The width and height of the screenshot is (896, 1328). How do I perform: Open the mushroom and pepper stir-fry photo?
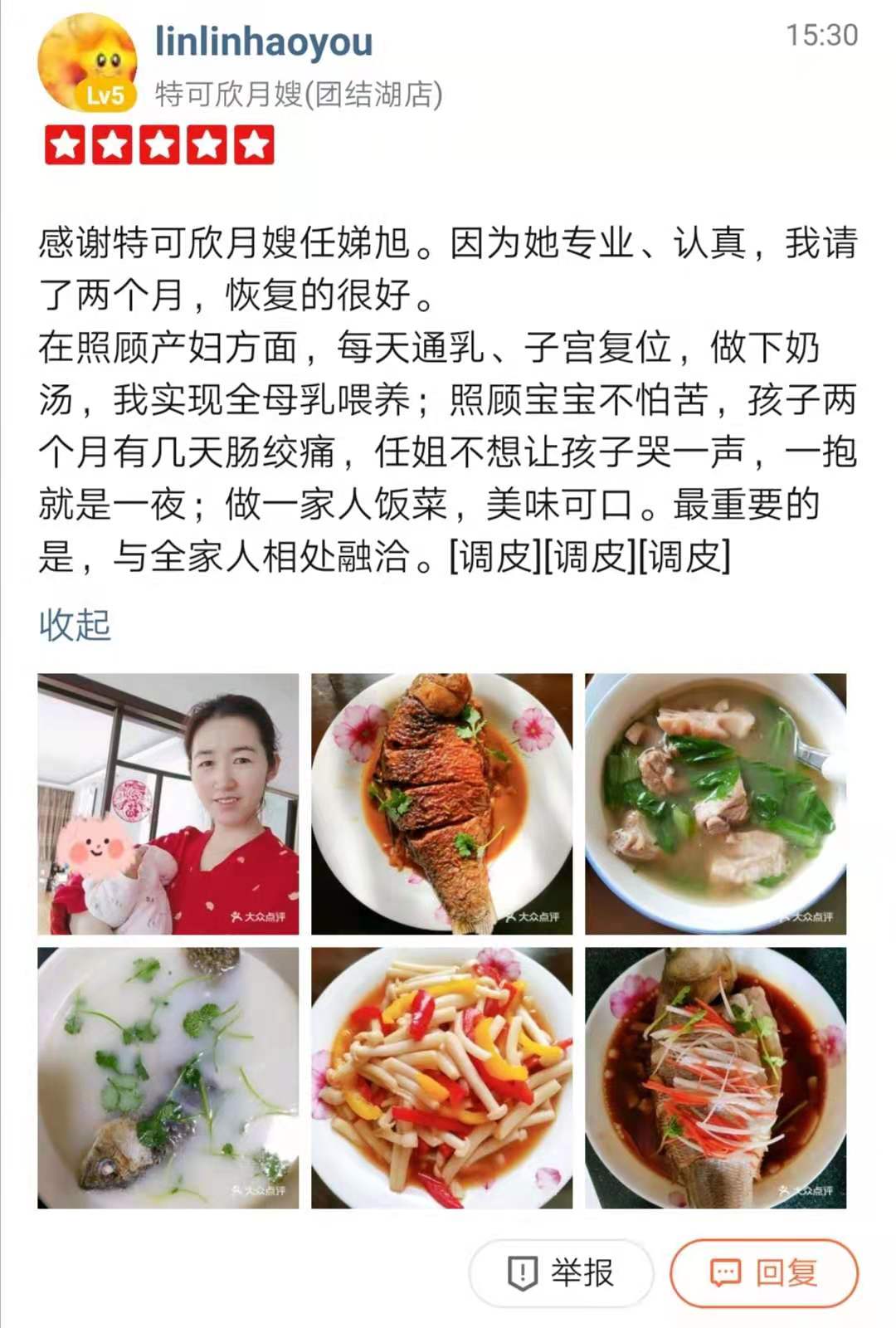pos(441,1077)
